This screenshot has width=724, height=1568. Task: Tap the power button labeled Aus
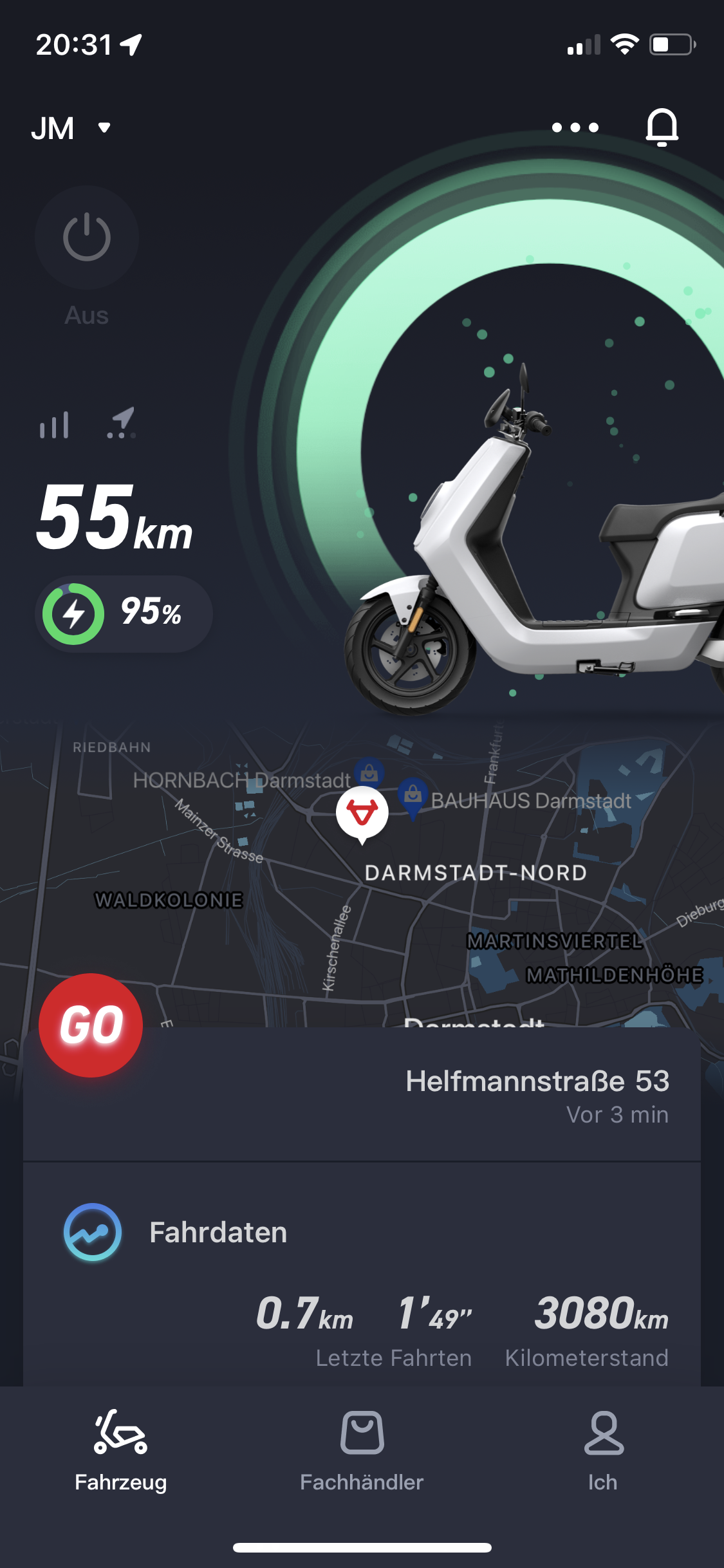pyautogui.click(x=87, y=238)
